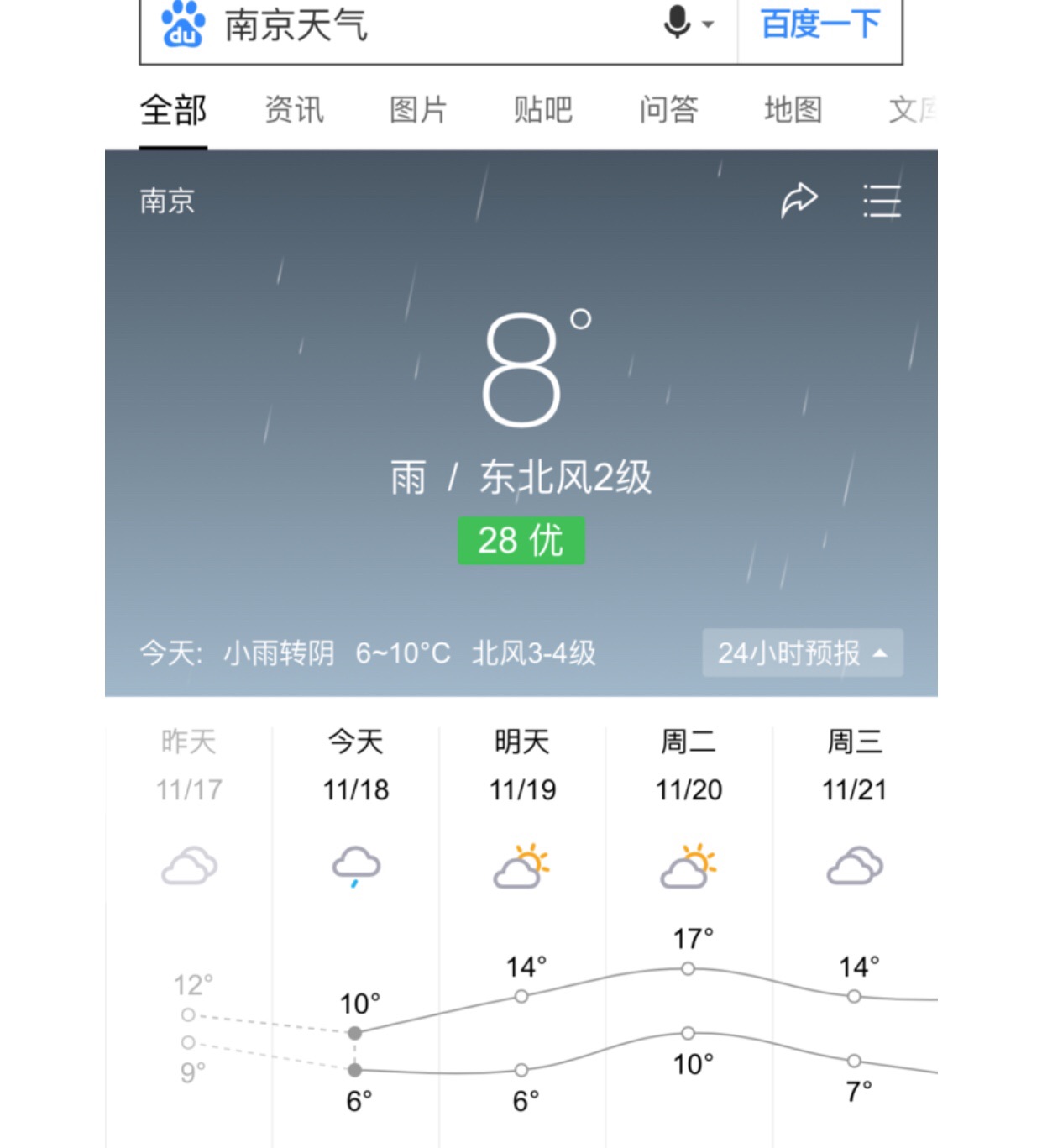Open the weather card list menu
1042x1148 pixels.
(882, 202)
